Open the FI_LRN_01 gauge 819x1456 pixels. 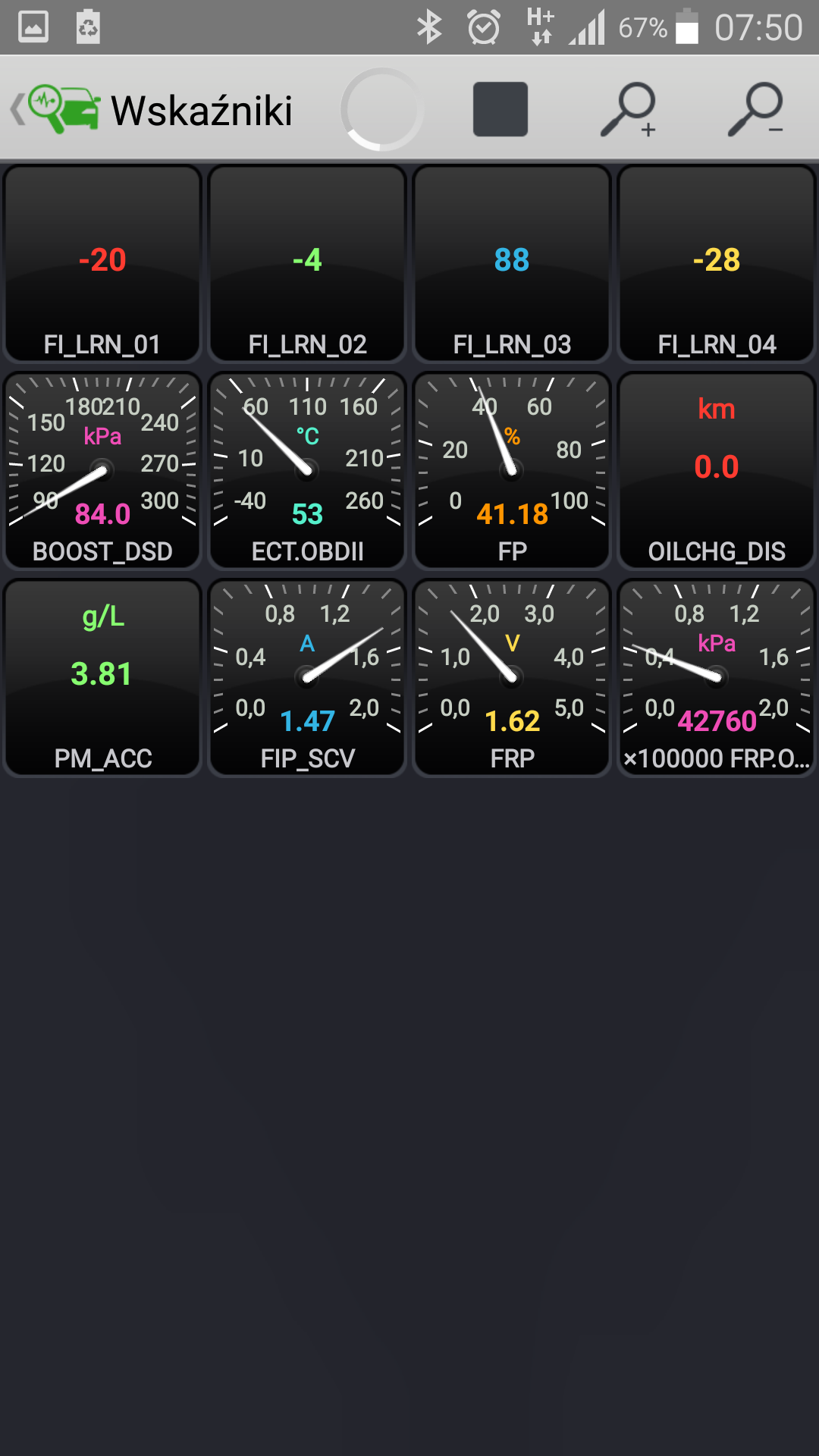pos(102,264)
